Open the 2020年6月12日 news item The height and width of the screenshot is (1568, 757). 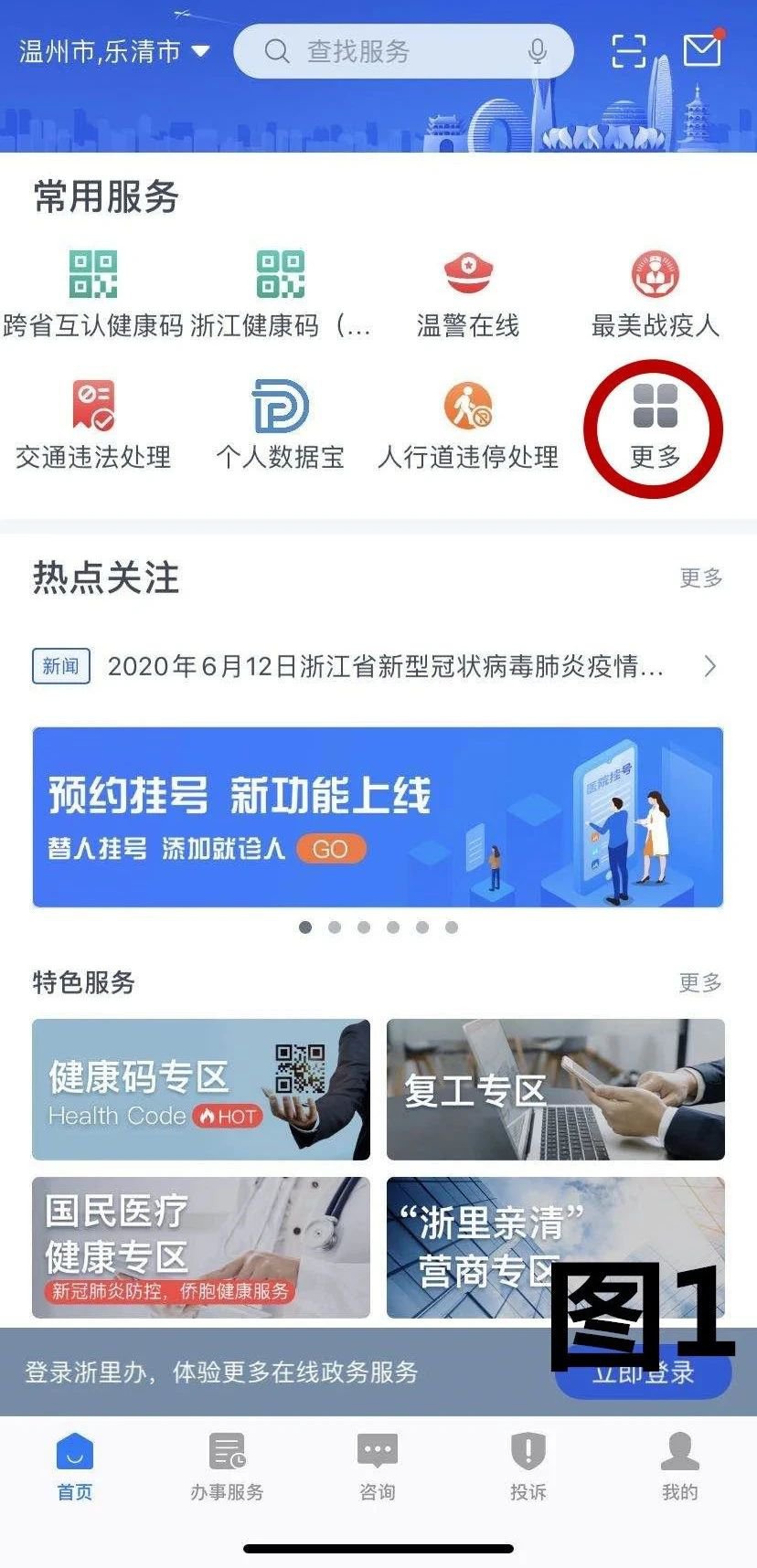click(384, 666)
